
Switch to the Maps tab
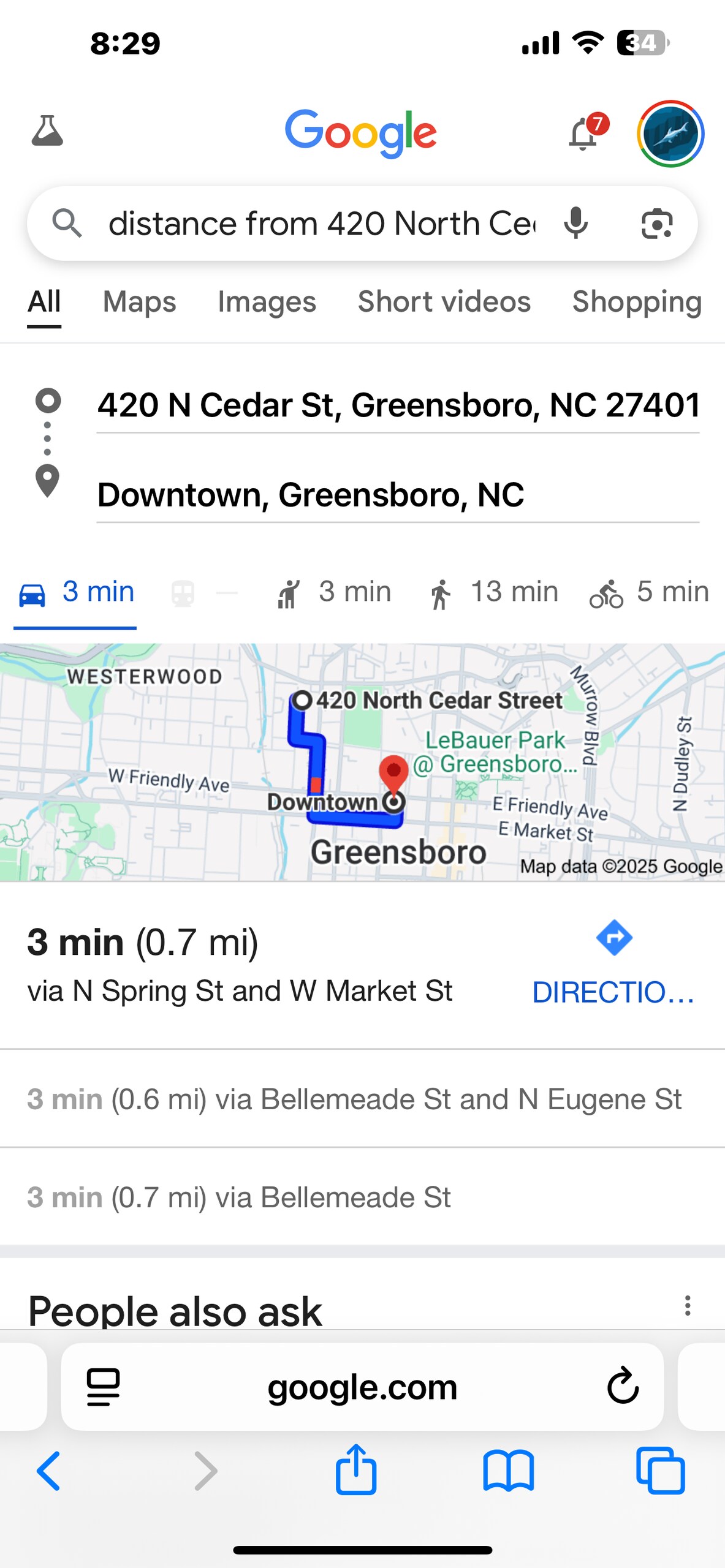[x=139, y=302]
